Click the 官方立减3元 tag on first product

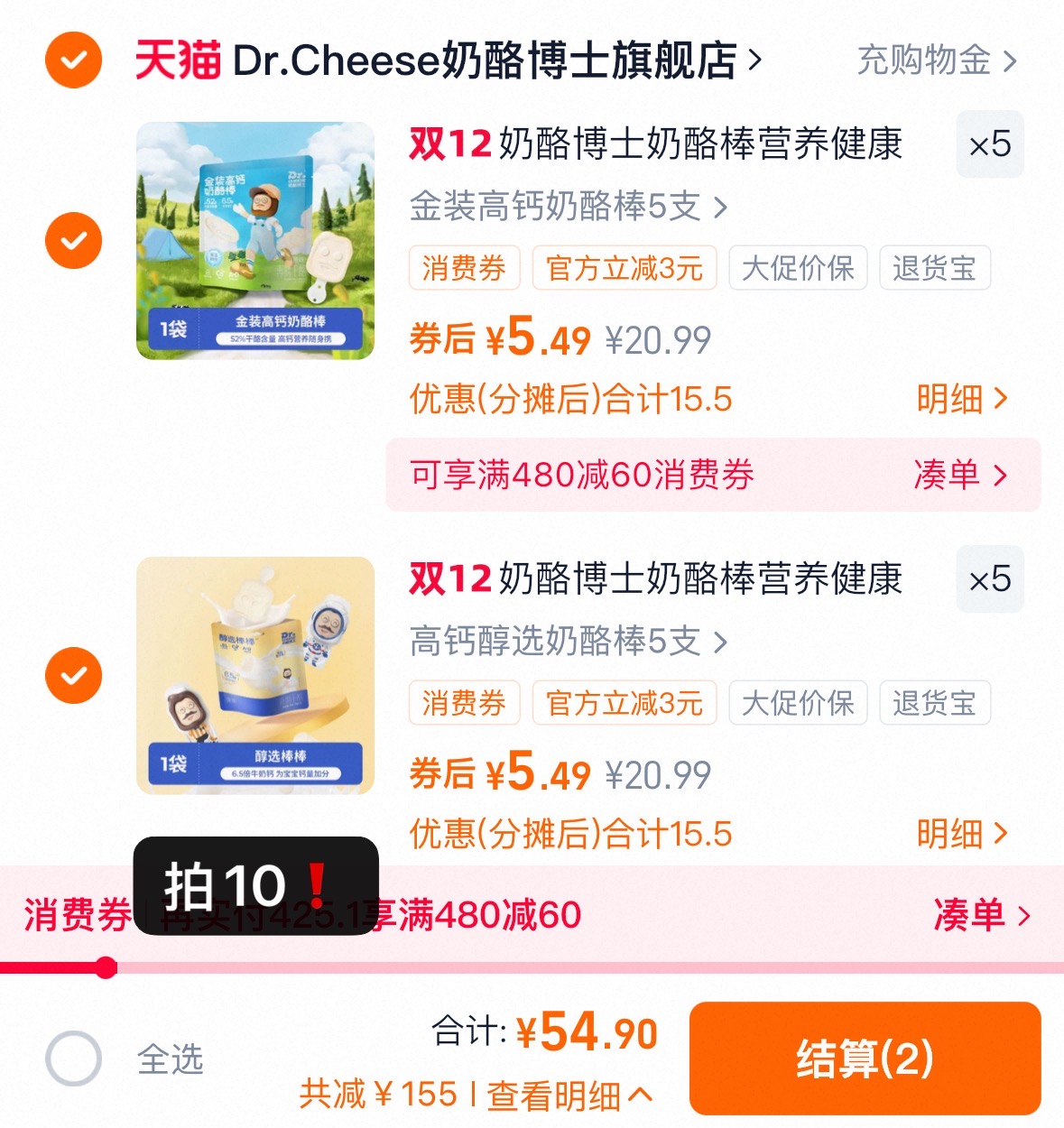(x=625, y=267)
